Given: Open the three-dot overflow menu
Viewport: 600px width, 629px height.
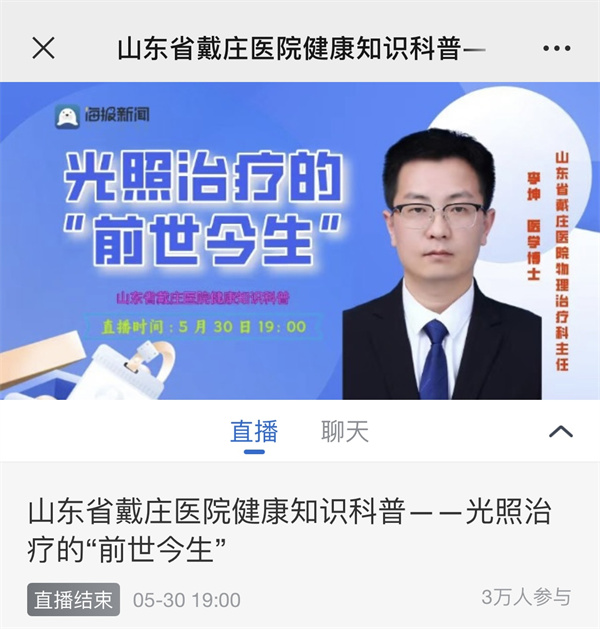Looking at the screenshot, I should click(x=556, y=47).
